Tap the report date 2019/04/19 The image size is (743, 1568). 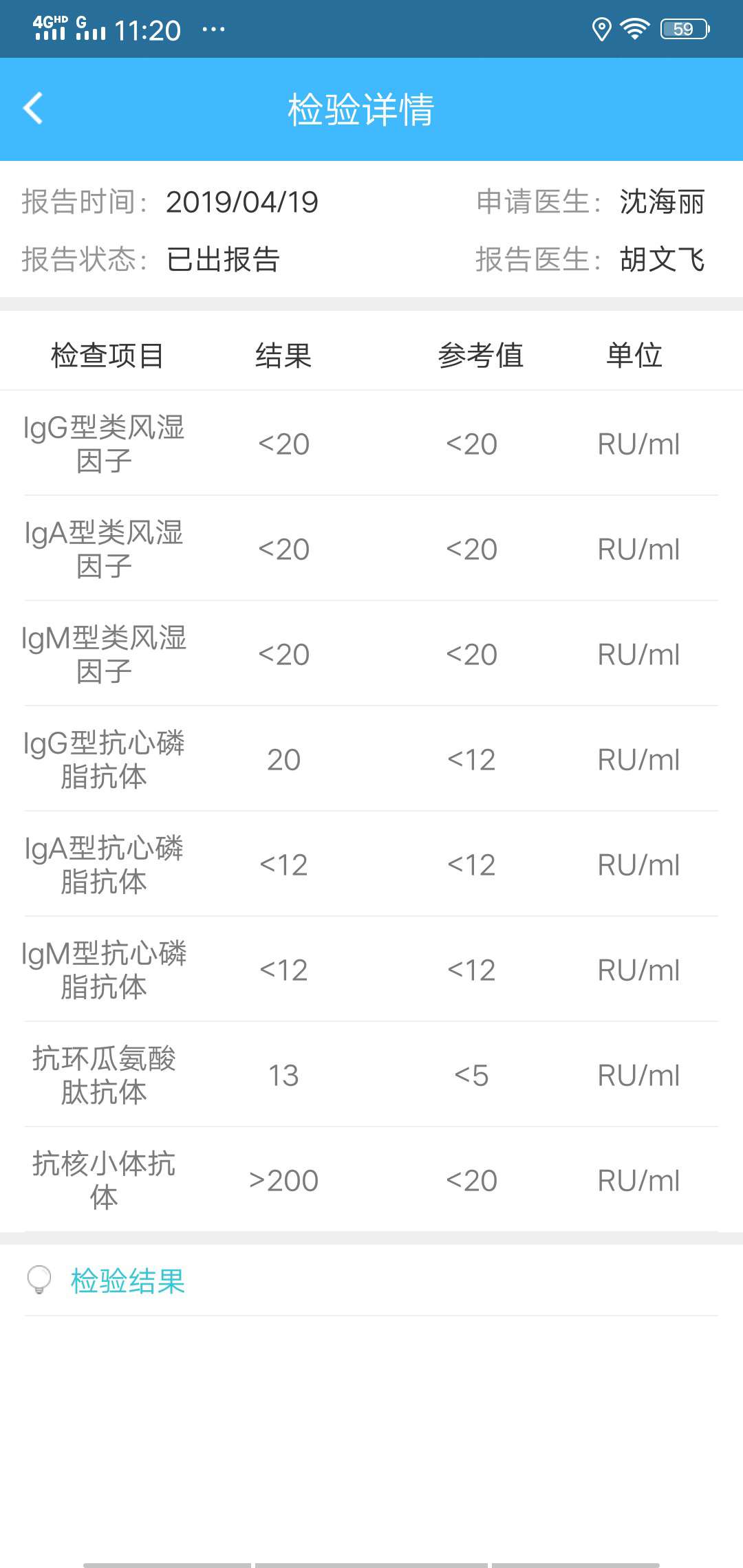[242, 203]
